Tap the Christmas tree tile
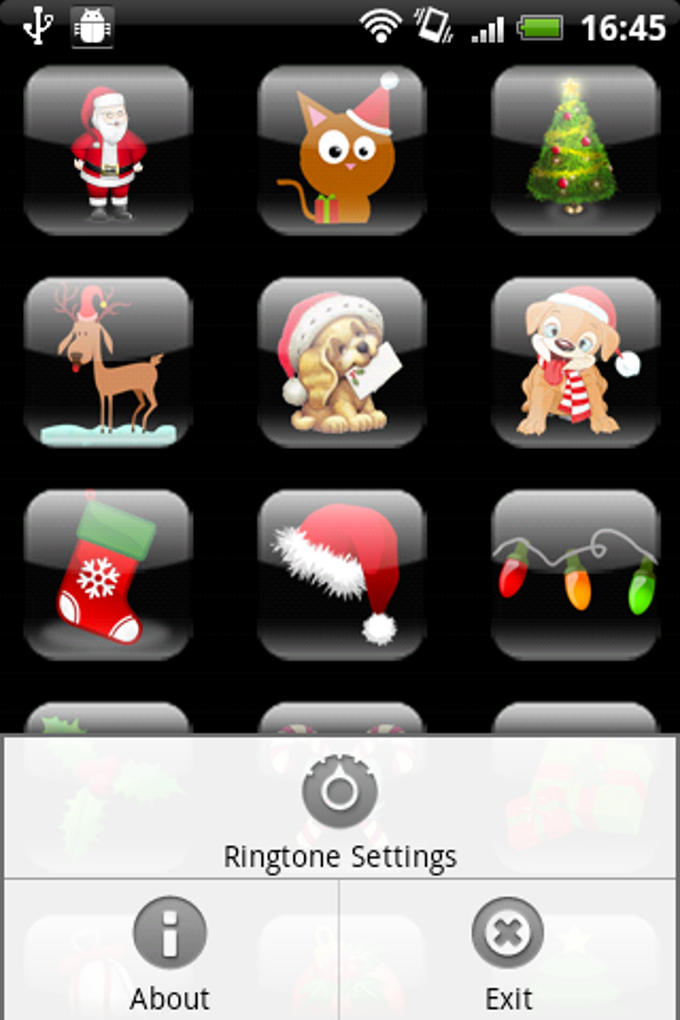Viewport: 680px width, 1020px height. click(x=575, y=150)
